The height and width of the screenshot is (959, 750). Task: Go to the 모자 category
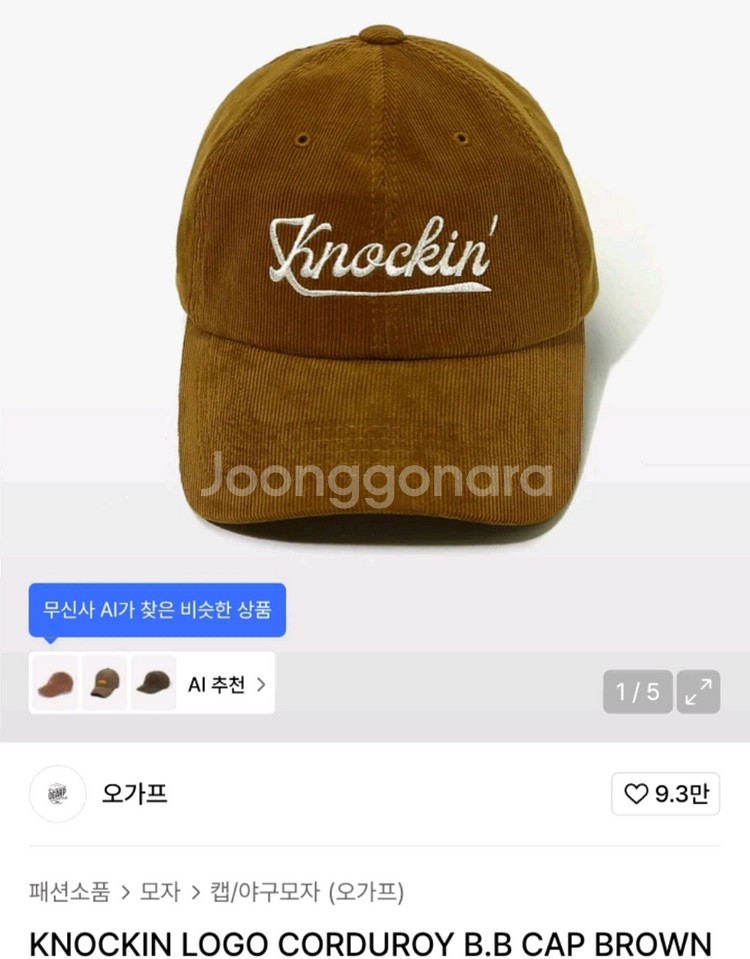(161, 891)
